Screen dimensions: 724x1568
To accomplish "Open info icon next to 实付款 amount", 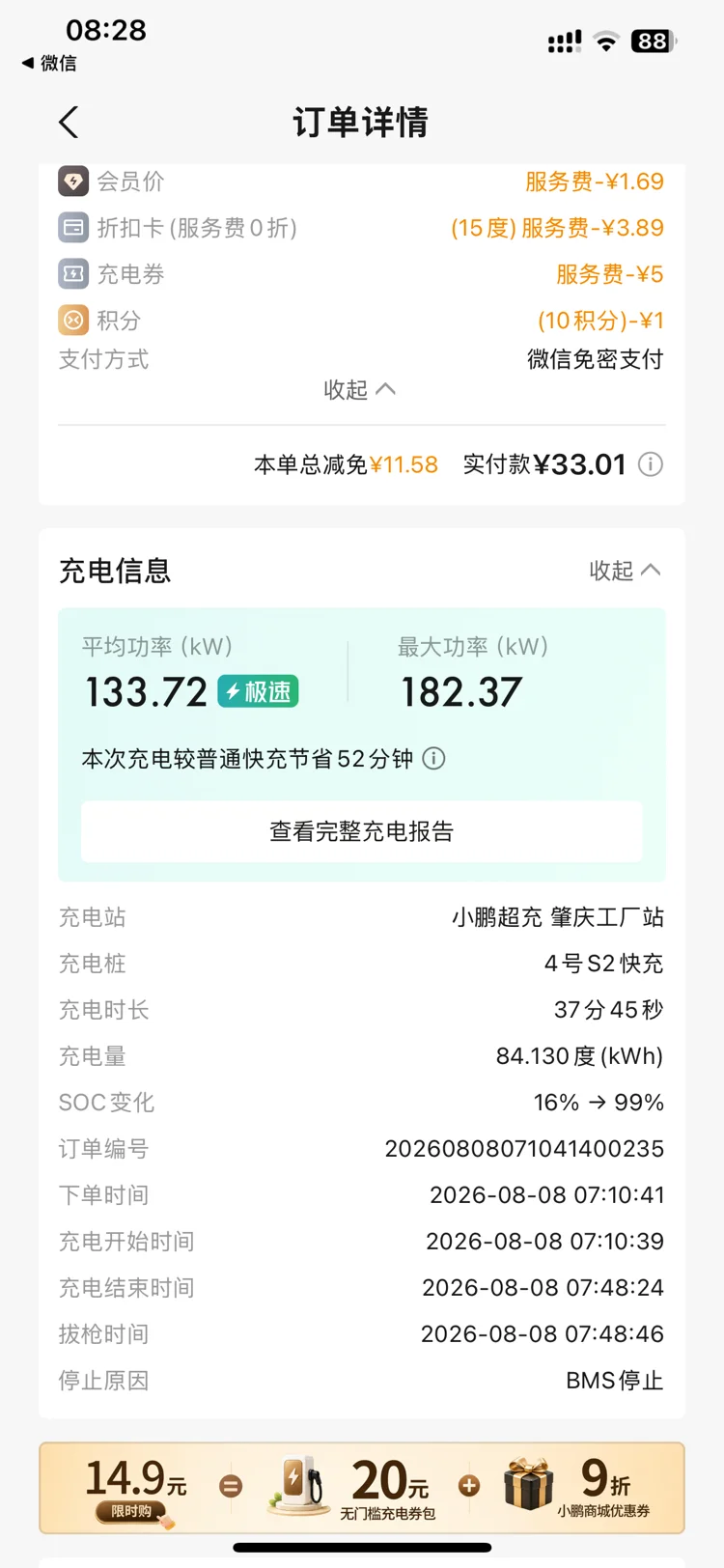I will coord(651,464).
